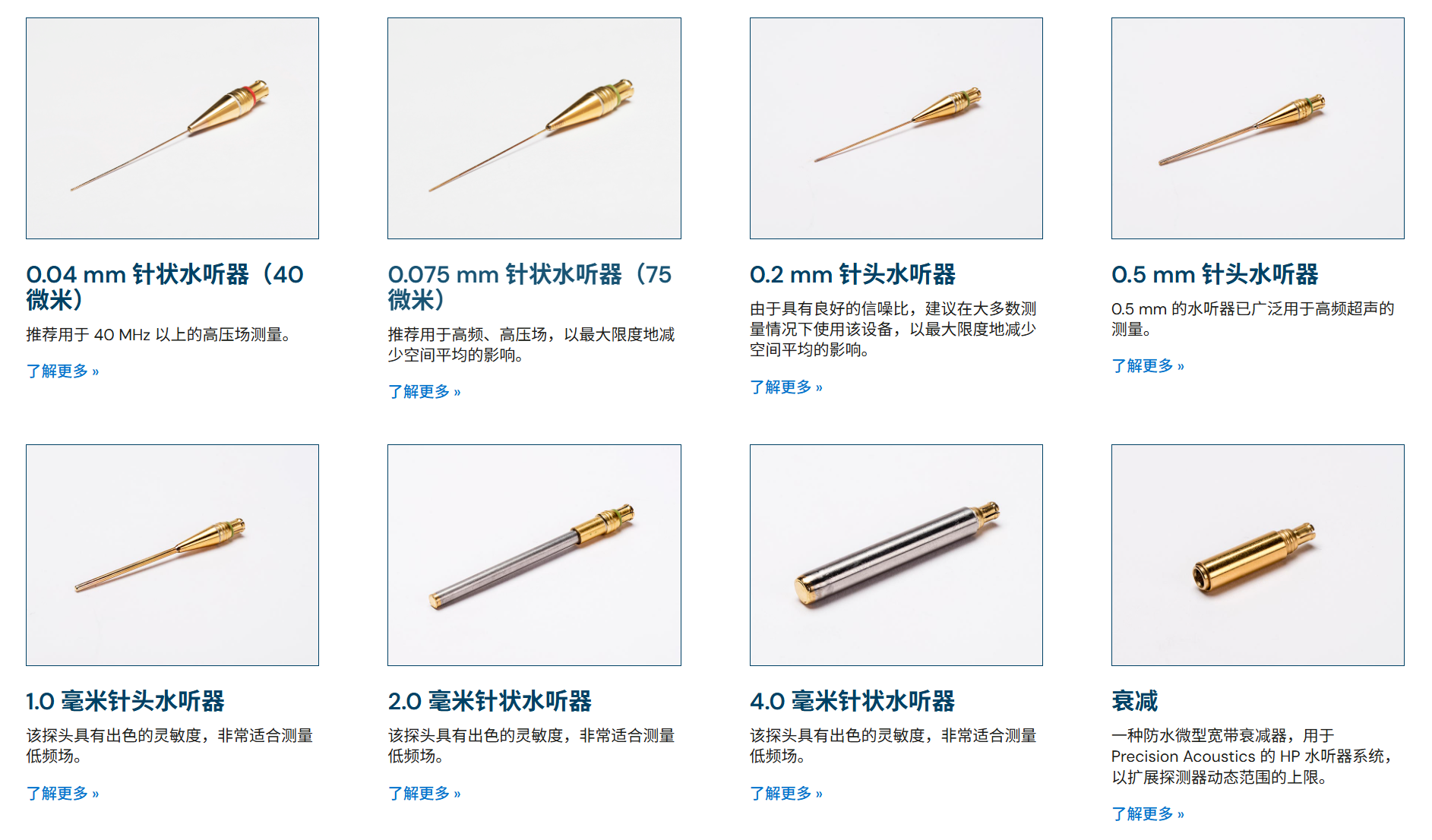Viewport: 1432px width, 840px height.
Task: Tap 了解更多 under 0.075 mm 针状水听器
Action: (424, 391)
